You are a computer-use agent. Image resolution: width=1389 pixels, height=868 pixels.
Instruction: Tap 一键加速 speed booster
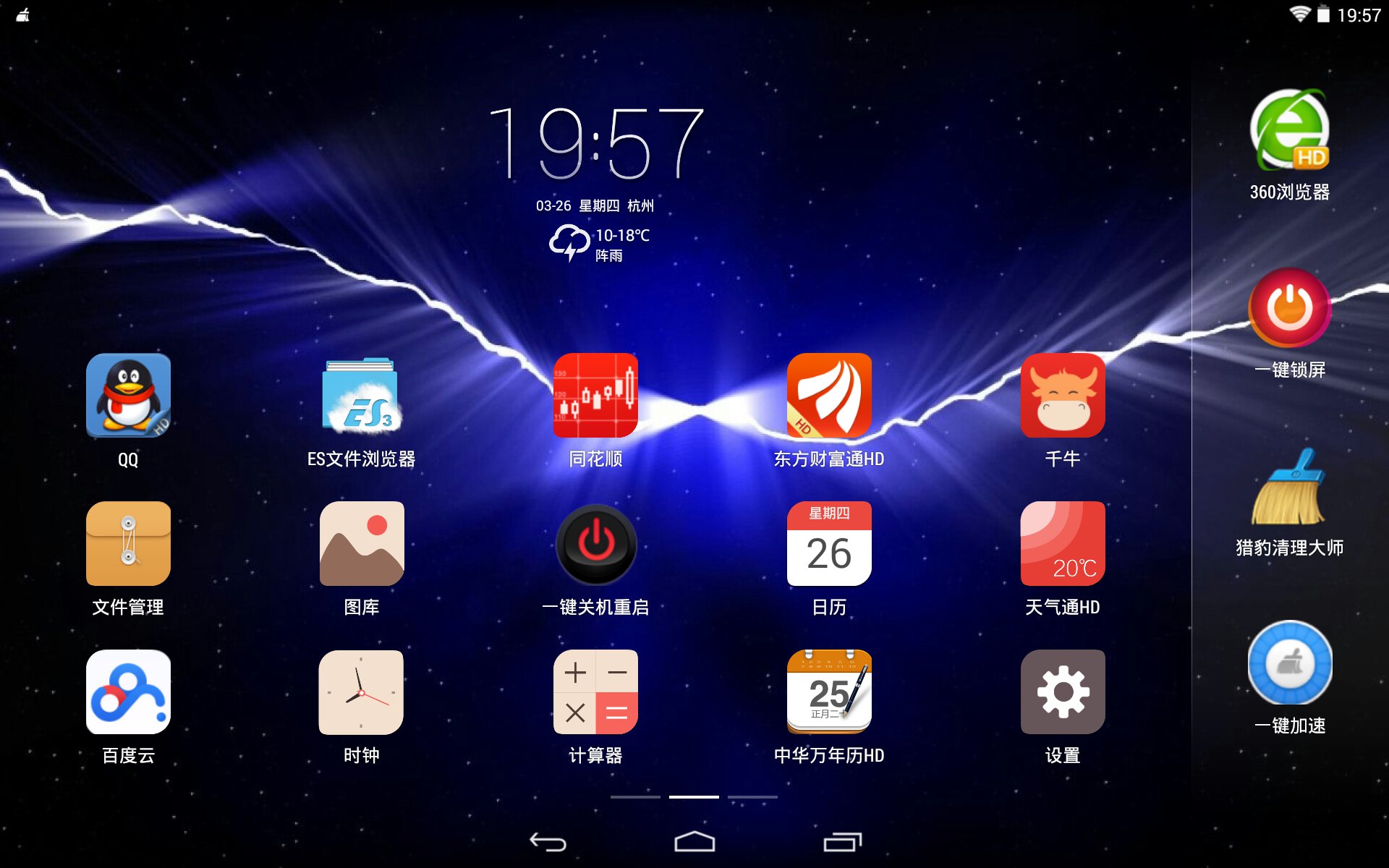(1289, 663)
